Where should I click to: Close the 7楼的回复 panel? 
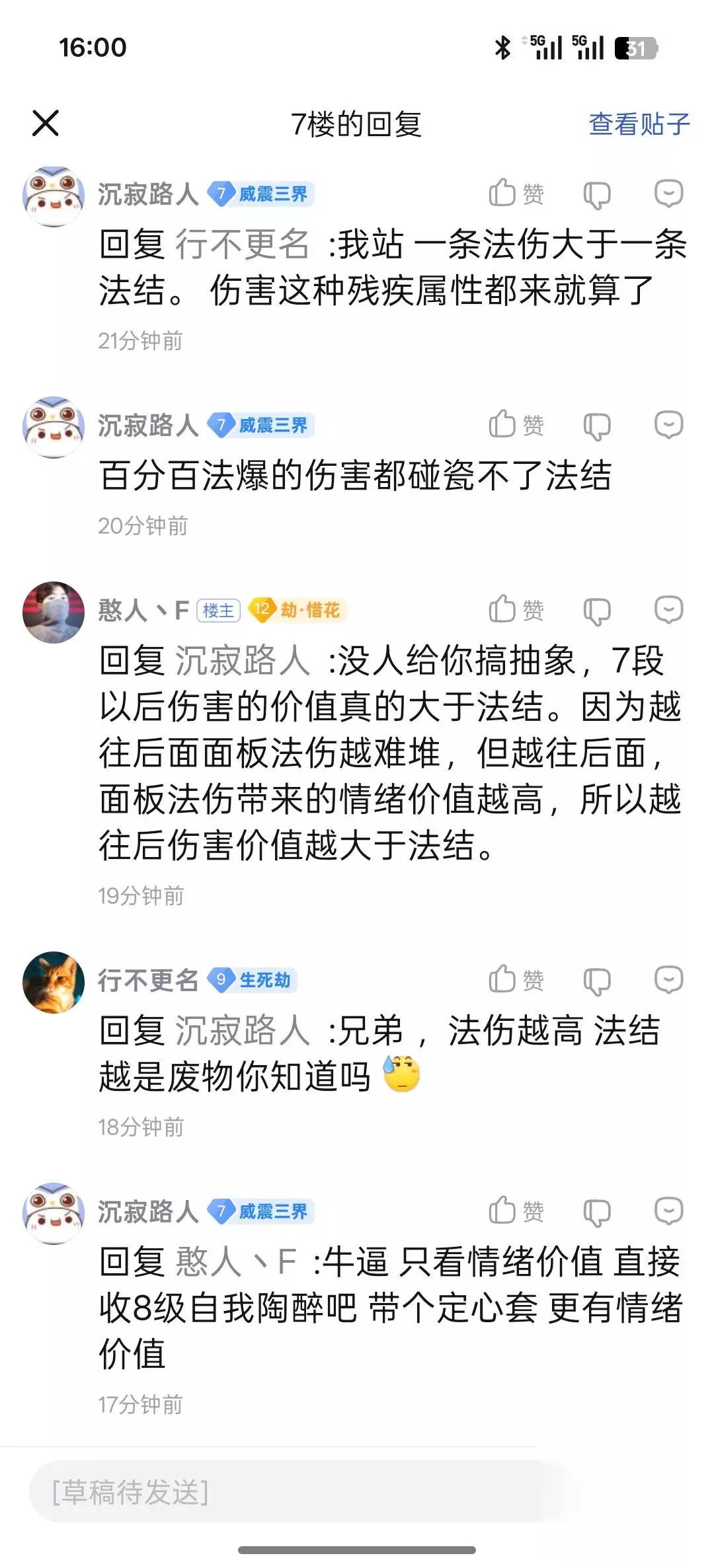pos(46,123)
